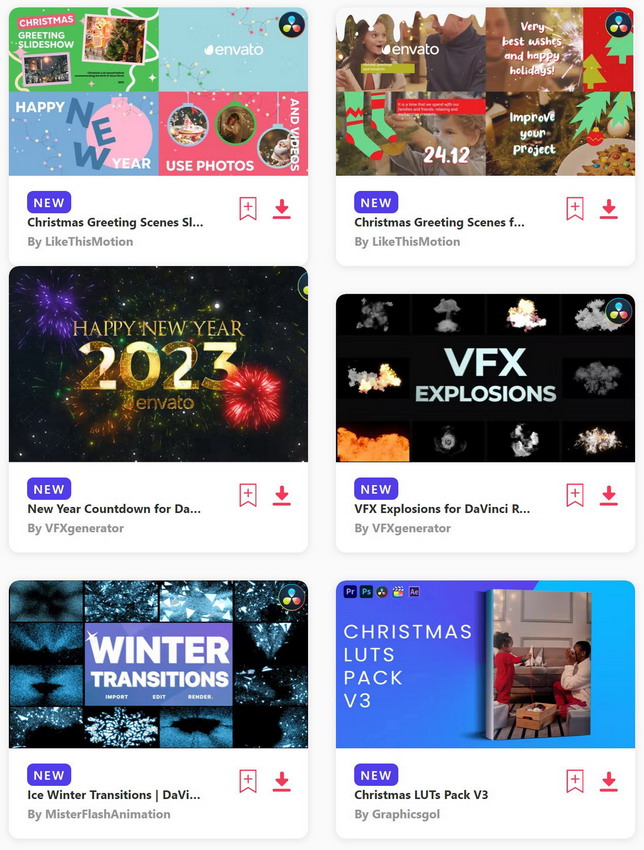View the VFX Explosions thumbnail
Screen dimensions: 644x850
[x=485, y=378]
